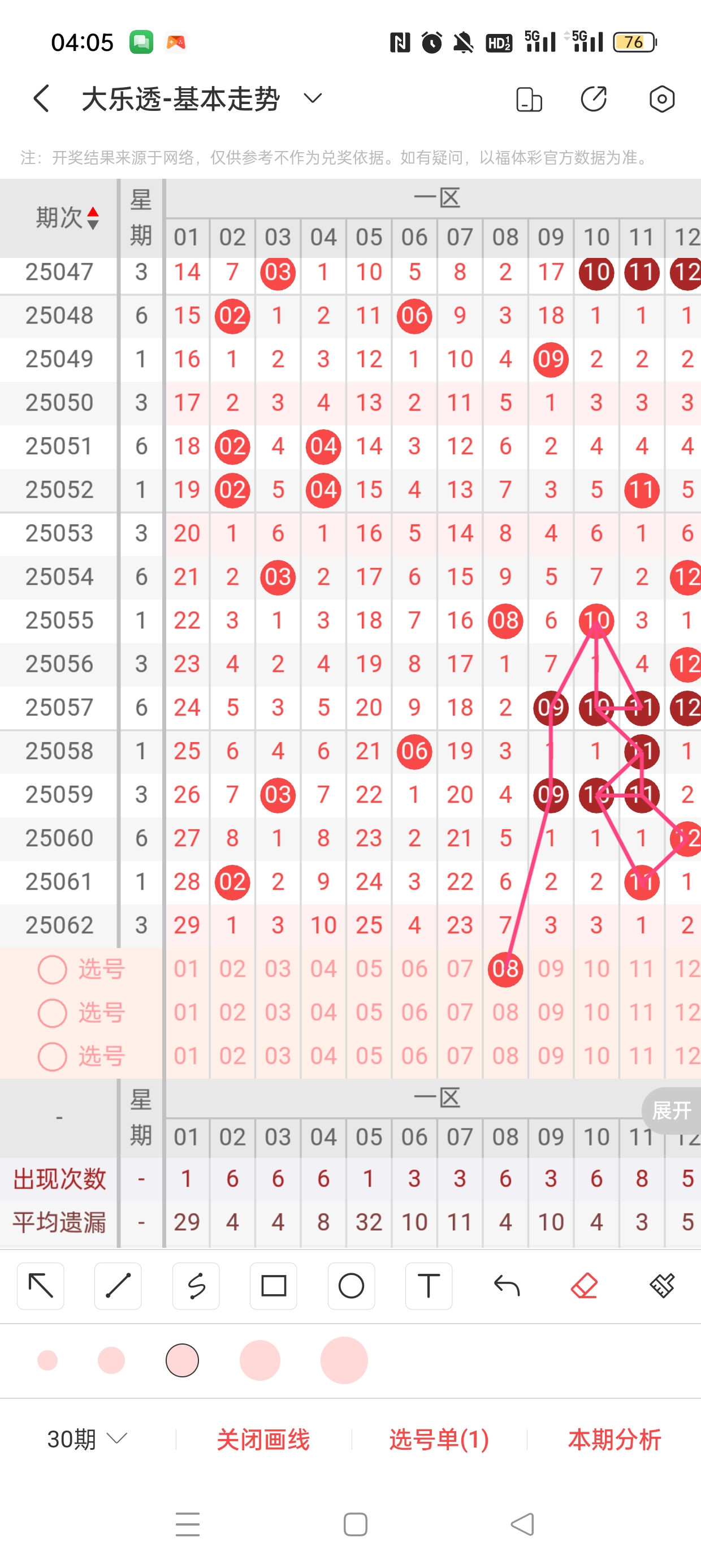
Task: Select the first 选号 row radio circle
Action: click(53, 969)
